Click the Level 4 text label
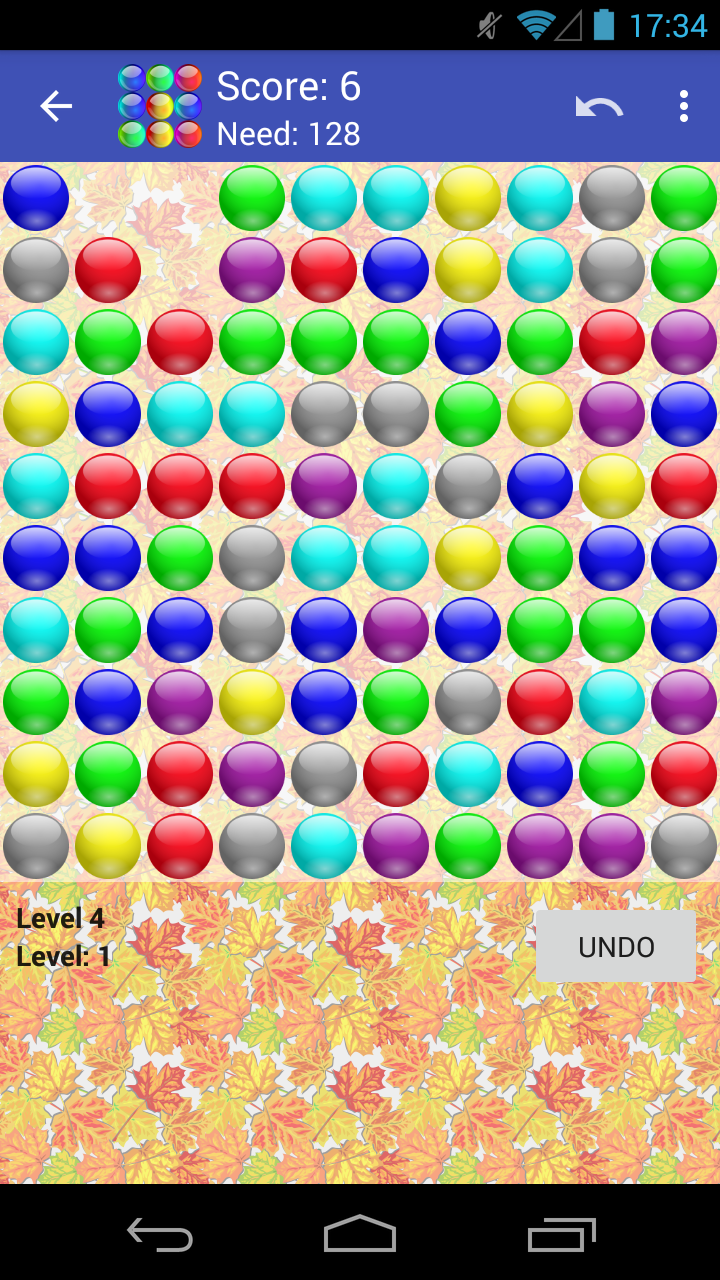720x1280 pixels. click(61, 918)
